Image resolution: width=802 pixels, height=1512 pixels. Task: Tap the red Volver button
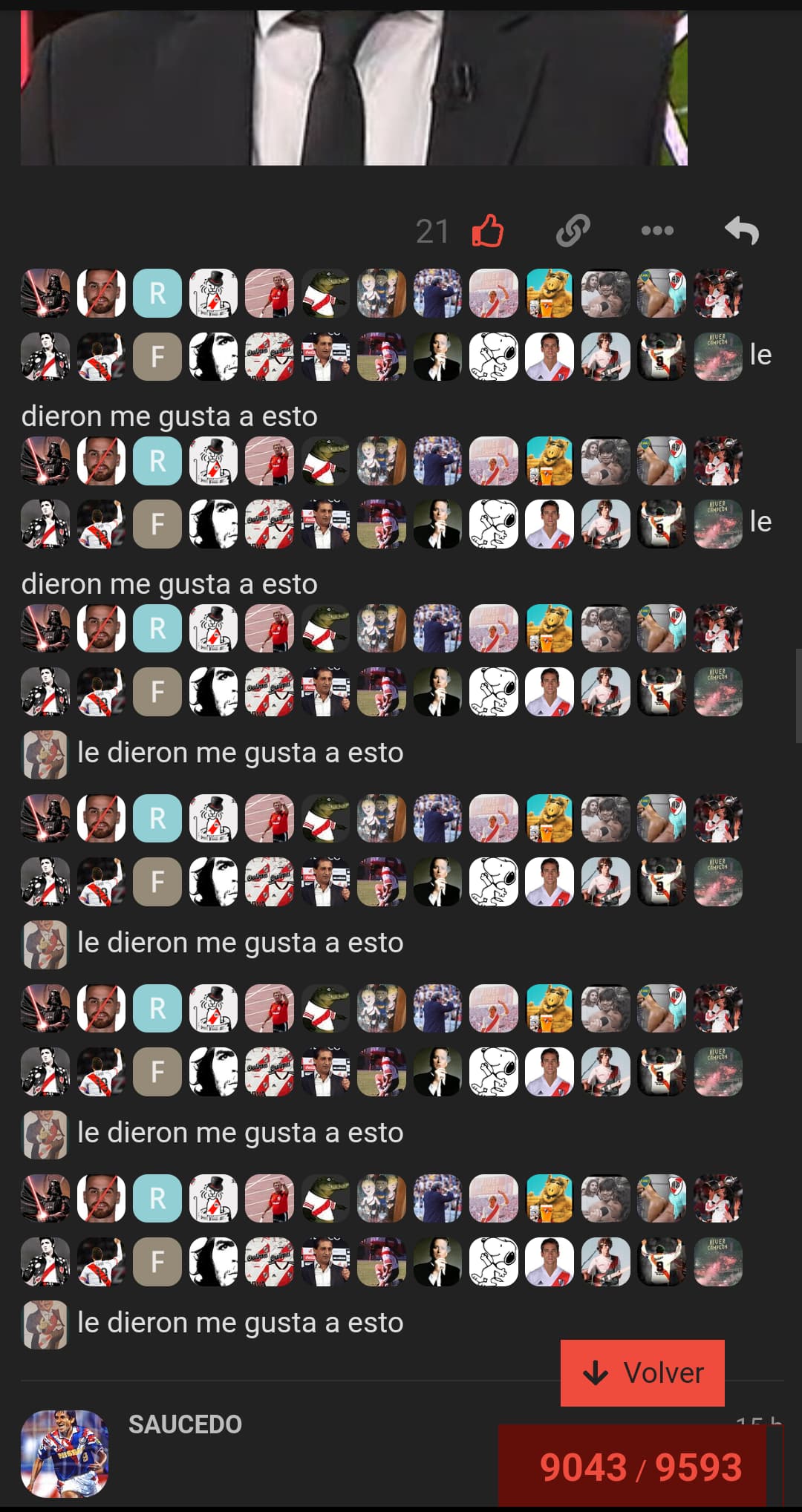pyautogui.click(x=642, y=1372)
